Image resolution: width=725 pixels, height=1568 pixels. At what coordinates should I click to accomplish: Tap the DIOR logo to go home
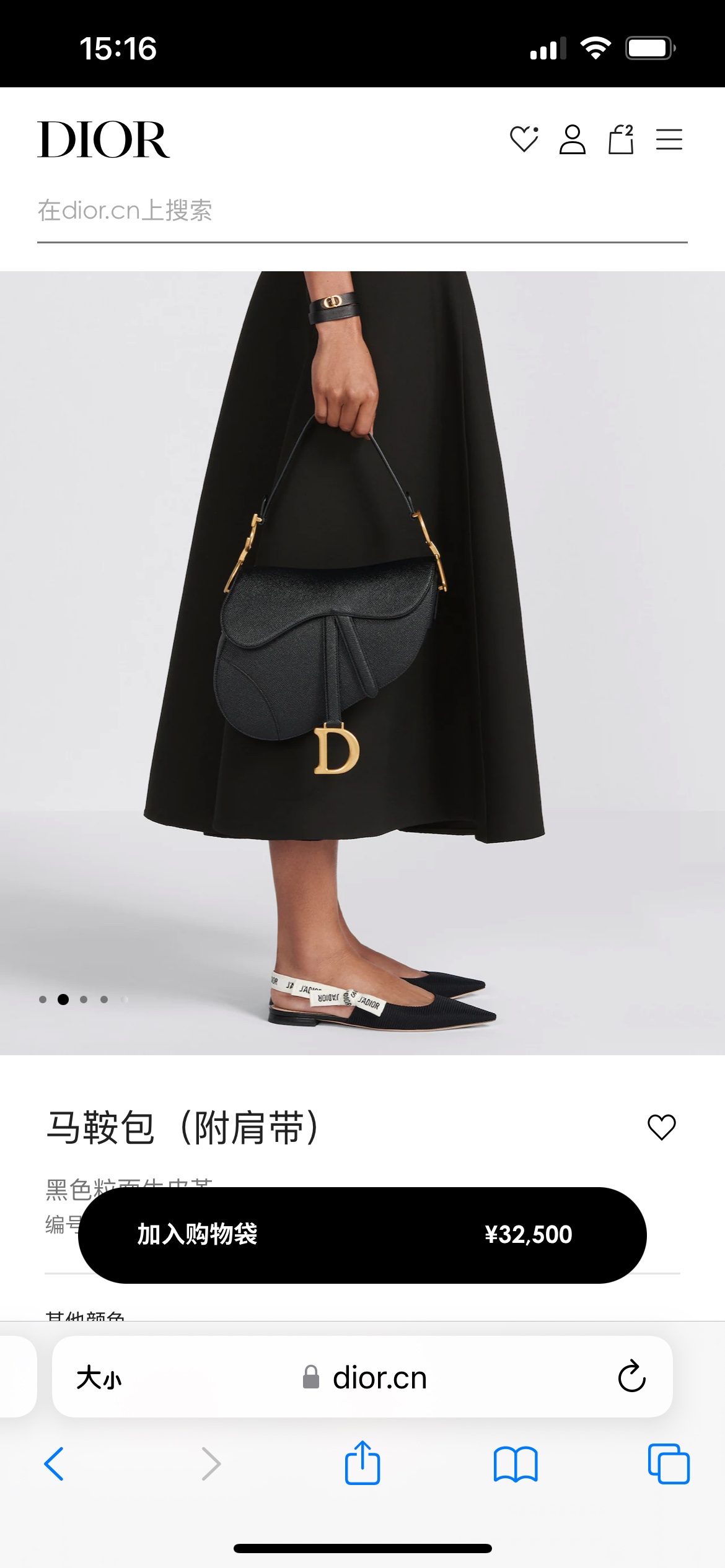click(x=103, y=140)
